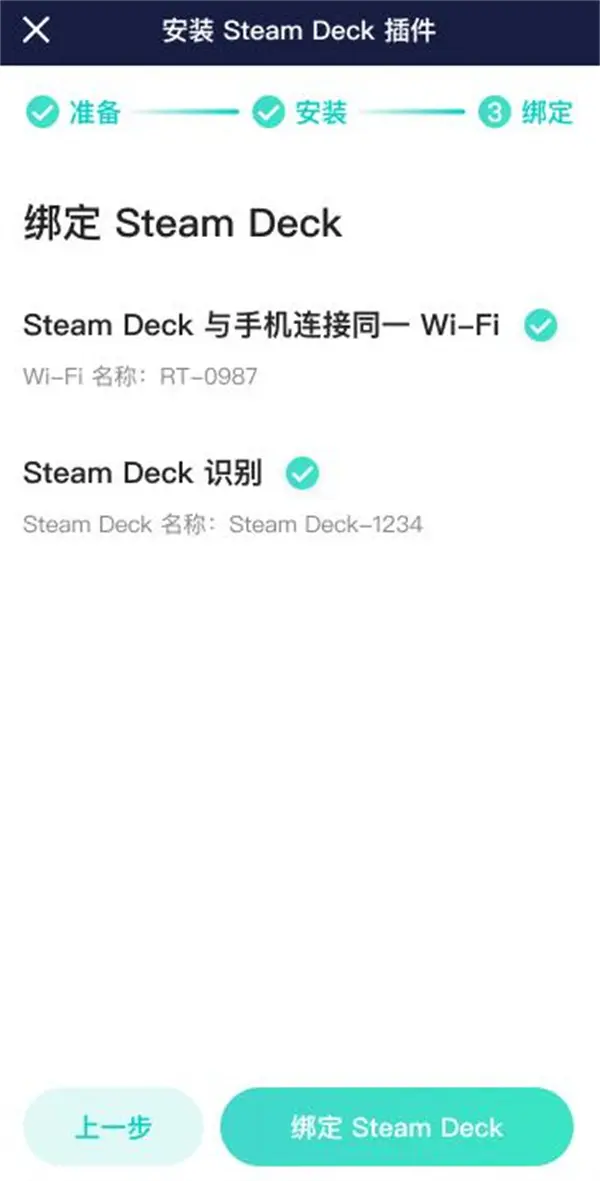Go back with 上一步 button
Image resolution: width=600 pixels, height=1181 pixels.
tap(113, 1128)
